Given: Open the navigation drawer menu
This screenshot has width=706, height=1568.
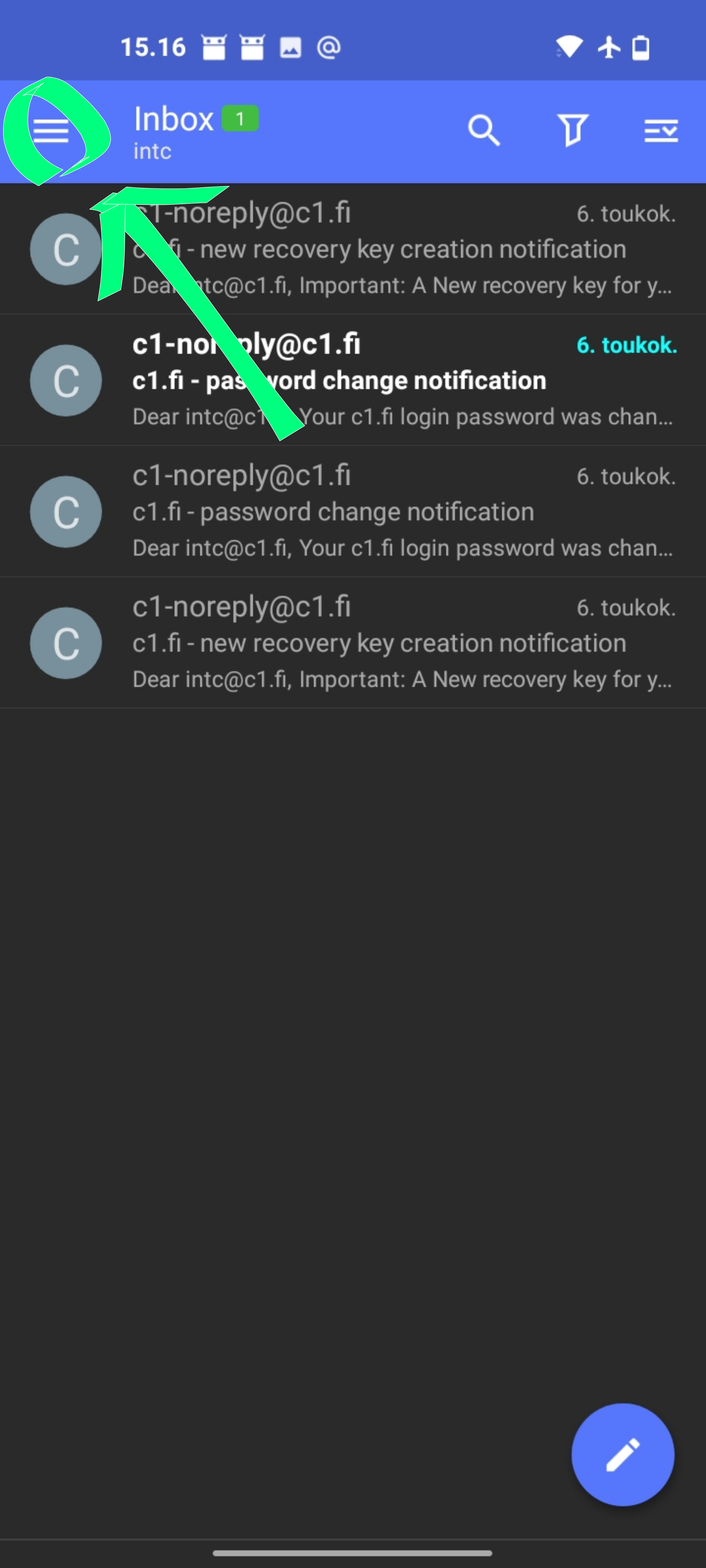Looking at the screenshot, I should [x=51, y=131].
